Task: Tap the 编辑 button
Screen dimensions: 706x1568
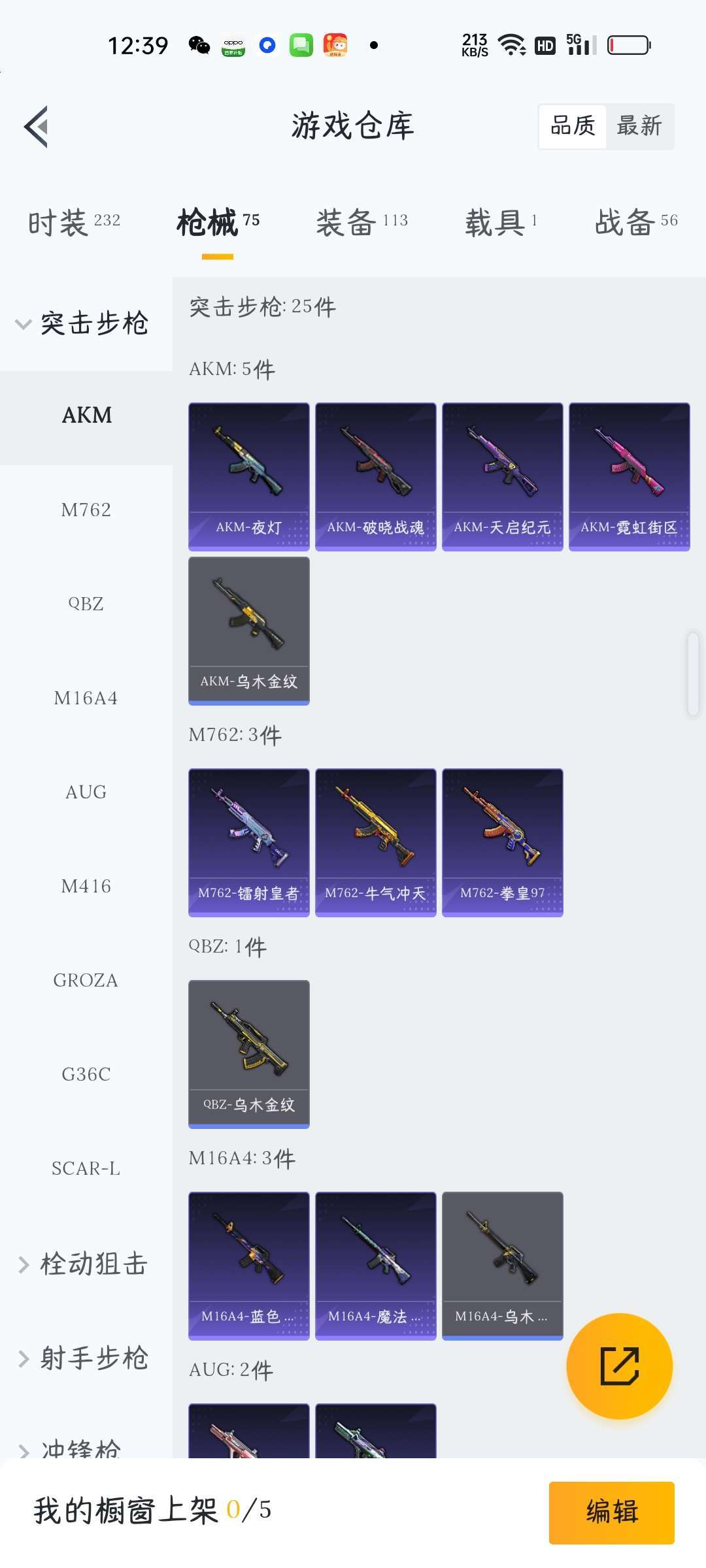Action: pos(611,1512)
